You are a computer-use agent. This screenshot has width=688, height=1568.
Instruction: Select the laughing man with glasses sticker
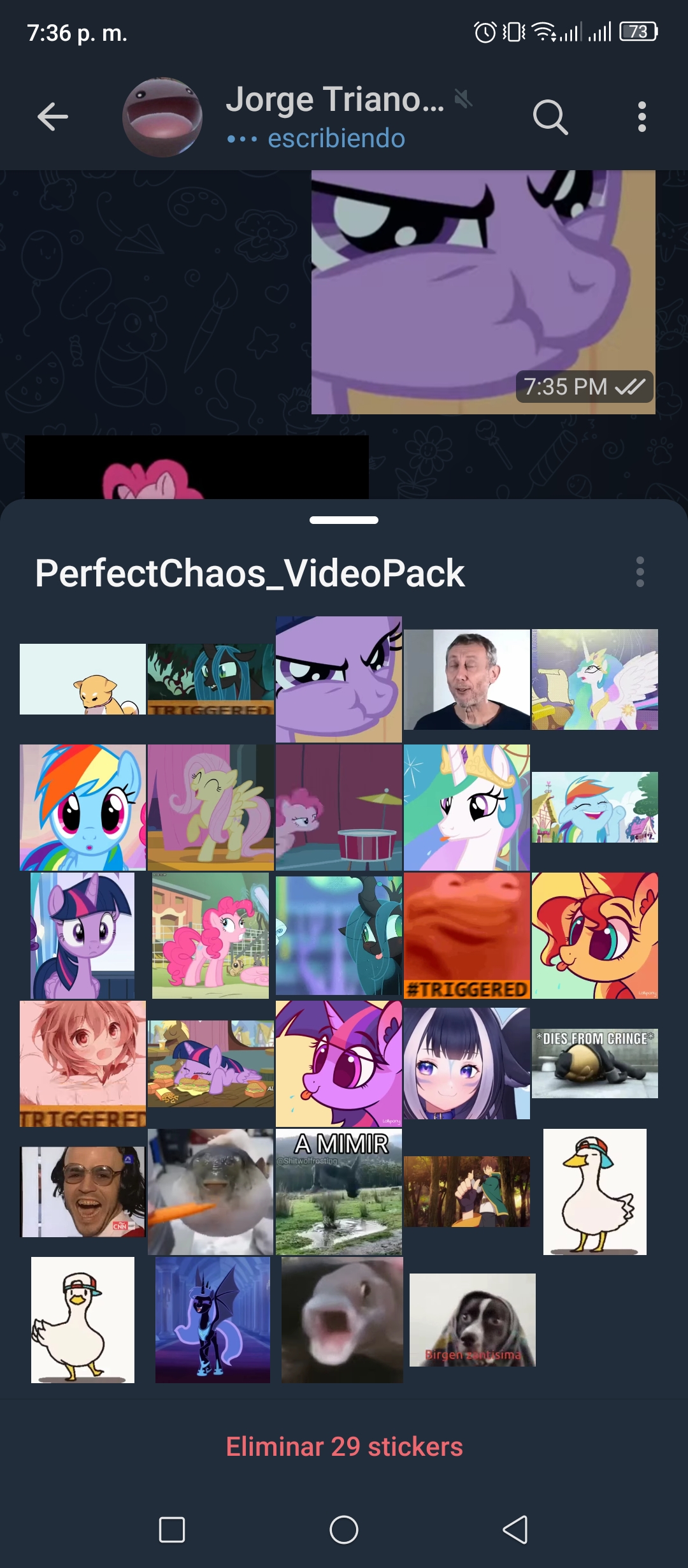pyautogui.click(x=83, y=1191)
